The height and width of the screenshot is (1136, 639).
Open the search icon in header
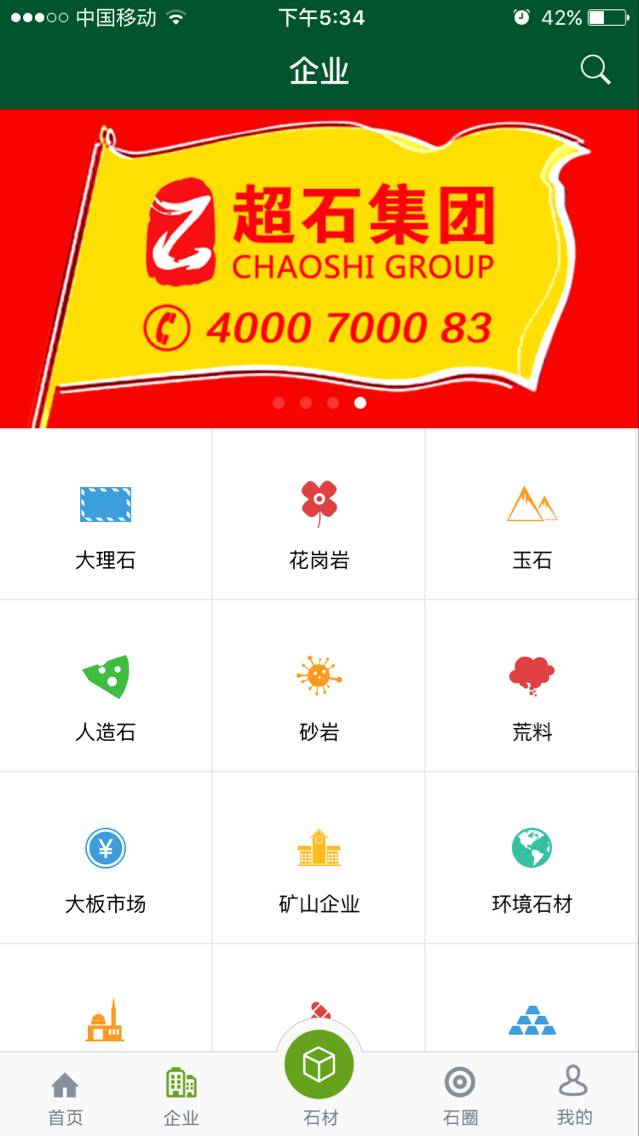(x=595, y=70)
